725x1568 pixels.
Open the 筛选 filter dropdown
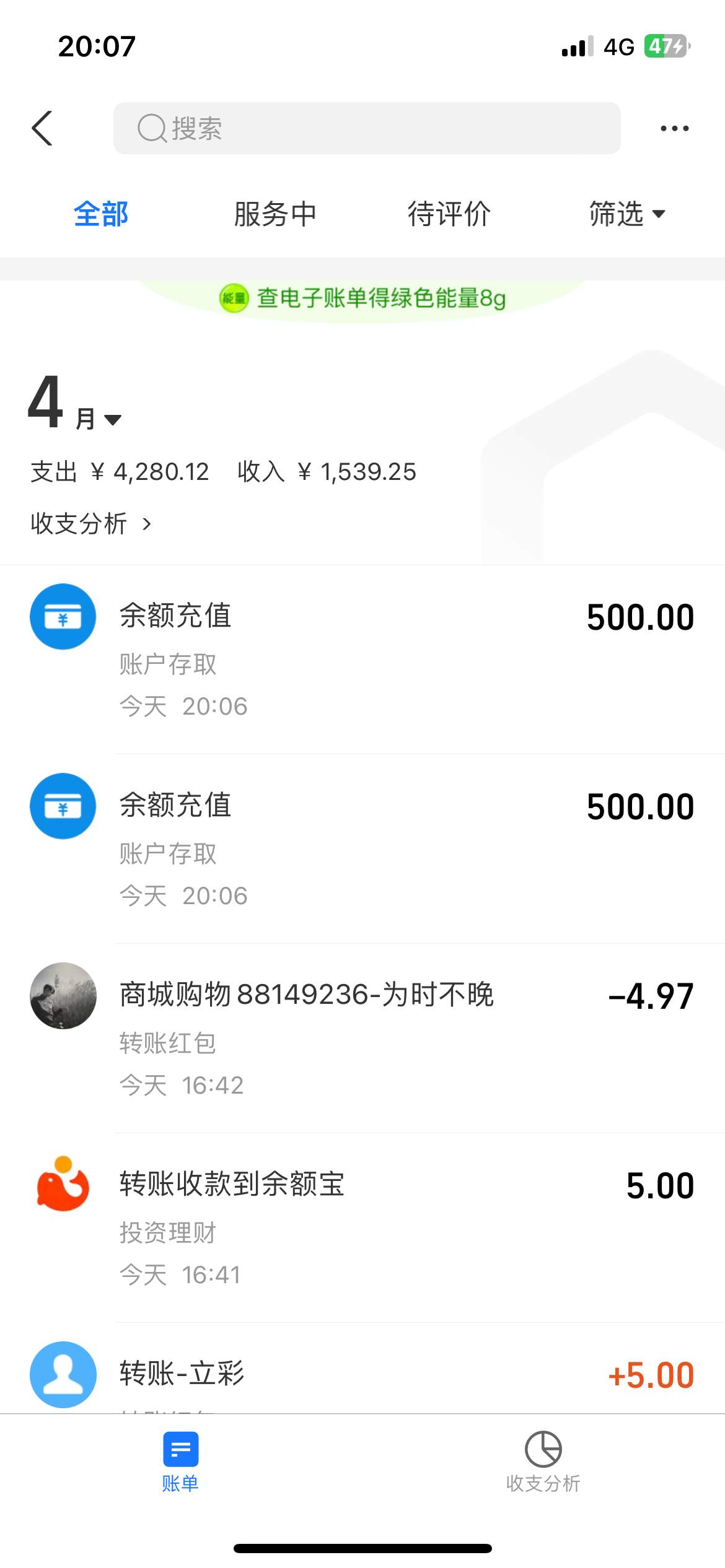[626, 214]
